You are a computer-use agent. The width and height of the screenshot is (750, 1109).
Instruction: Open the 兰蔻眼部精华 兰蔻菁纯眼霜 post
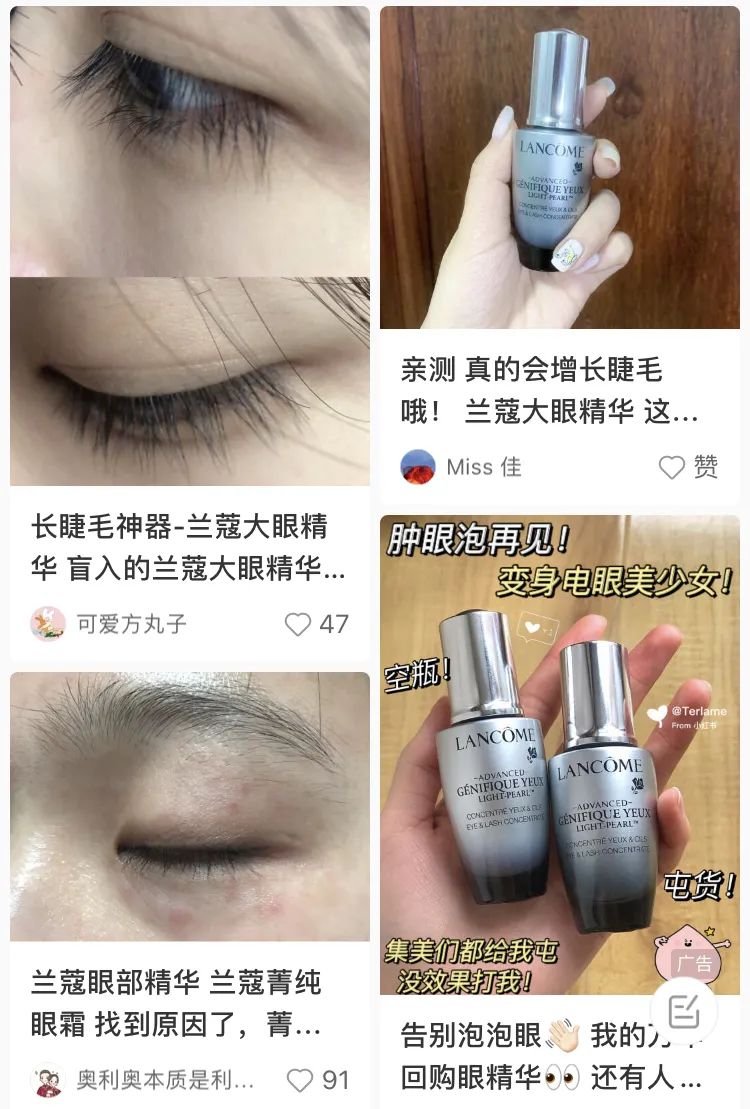click(x=189, y=1002)
